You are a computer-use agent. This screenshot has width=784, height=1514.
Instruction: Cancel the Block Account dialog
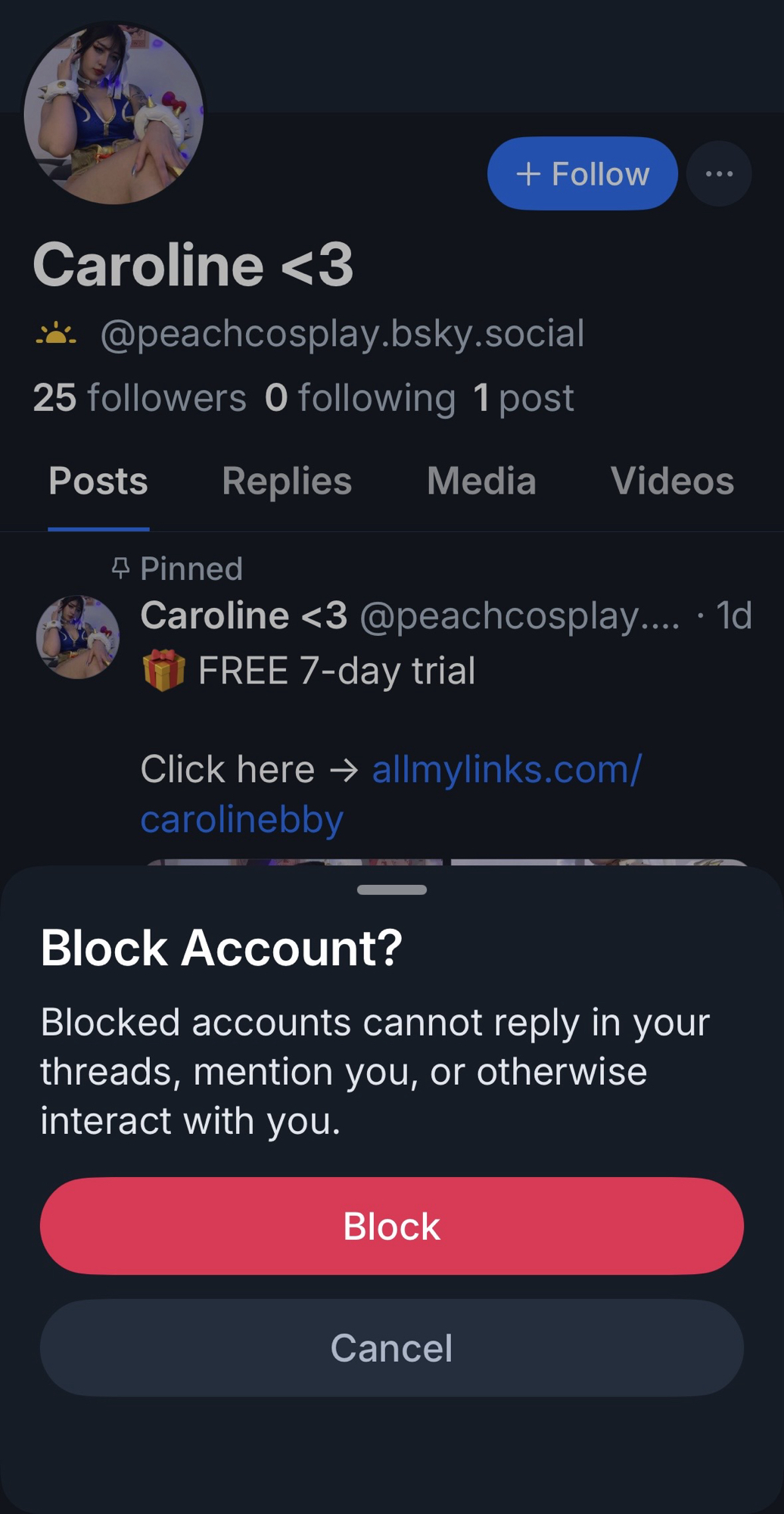click(391, 1348)
